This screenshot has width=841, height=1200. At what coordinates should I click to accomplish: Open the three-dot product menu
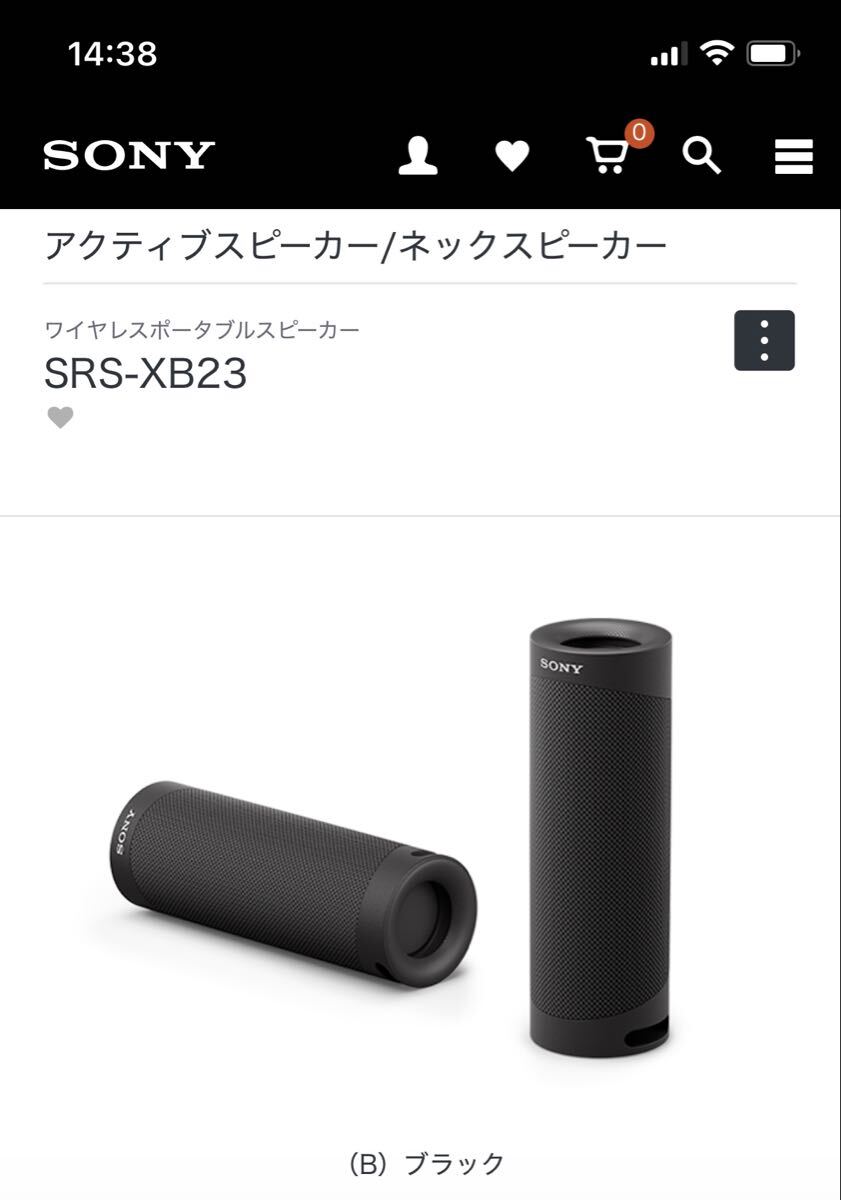[764, 341]
